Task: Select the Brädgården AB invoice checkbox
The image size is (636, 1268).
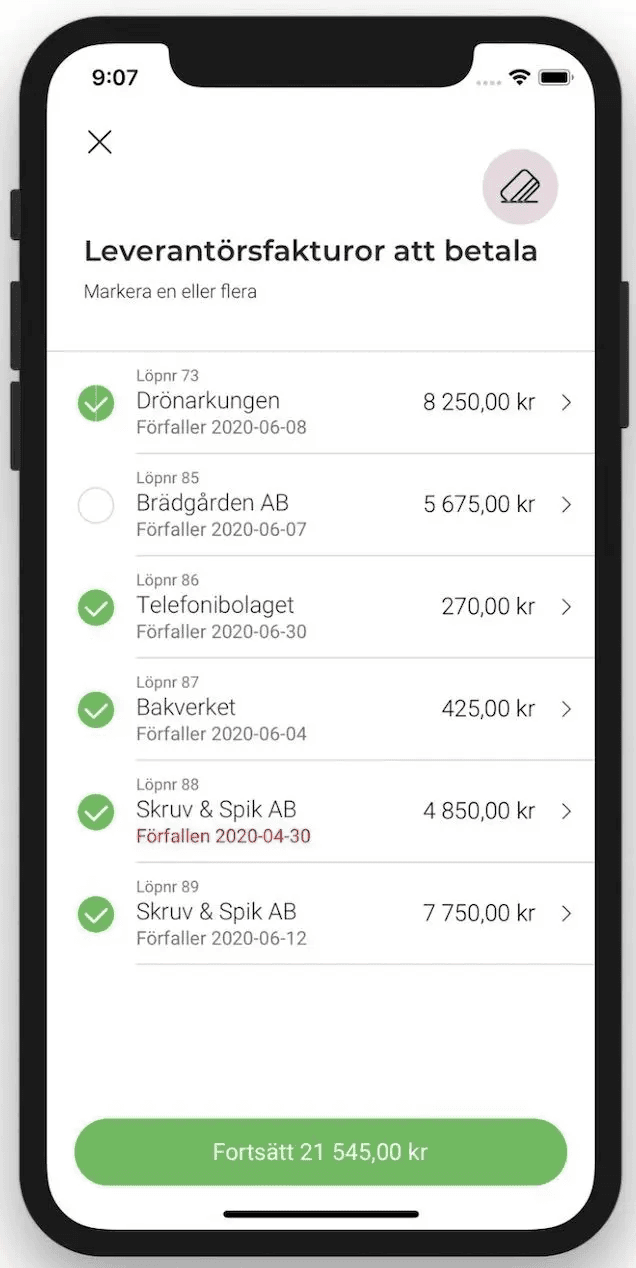Action: pyautogui.click(x=96, y=505)
